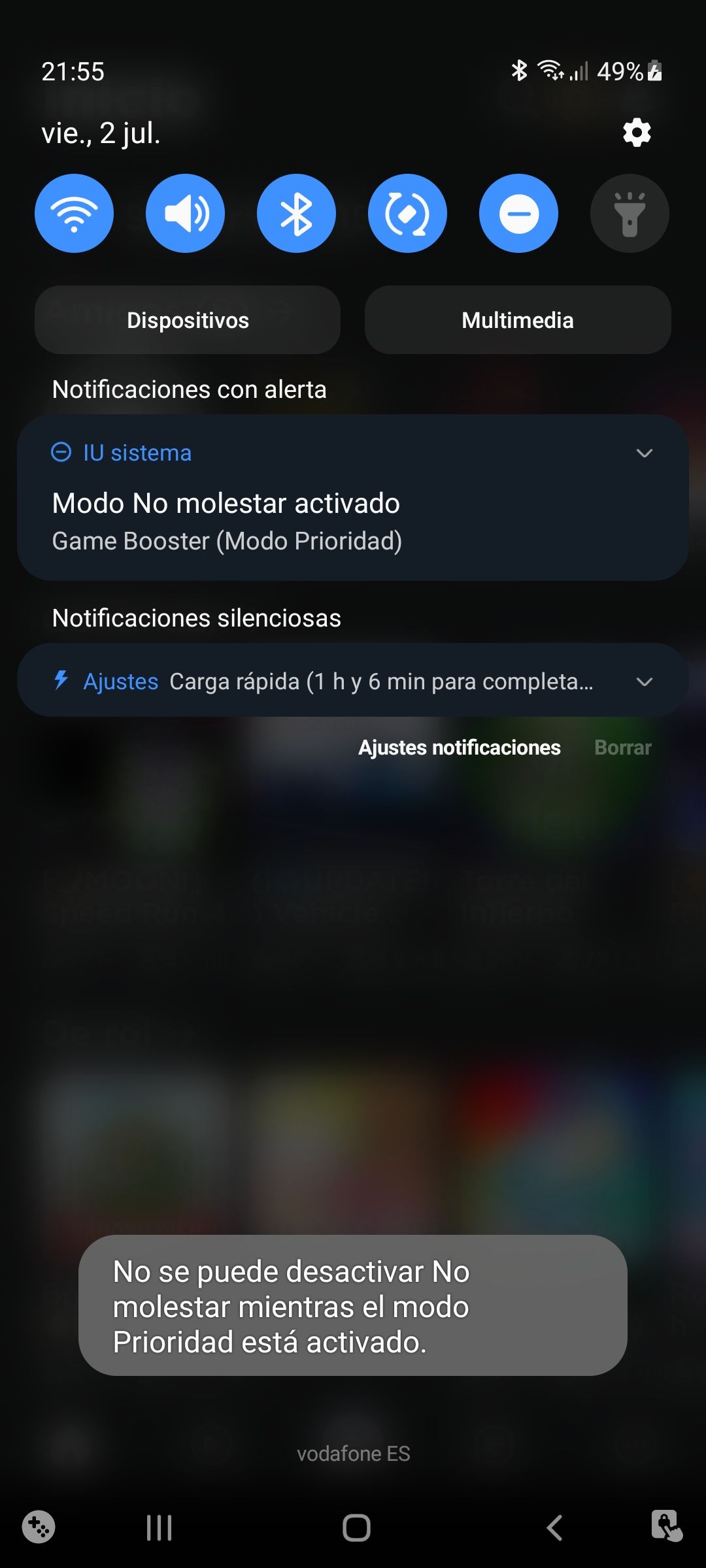Go to the home screen
The width and height of the screenshot is (706, 1568).
[x=356, y=1528]
